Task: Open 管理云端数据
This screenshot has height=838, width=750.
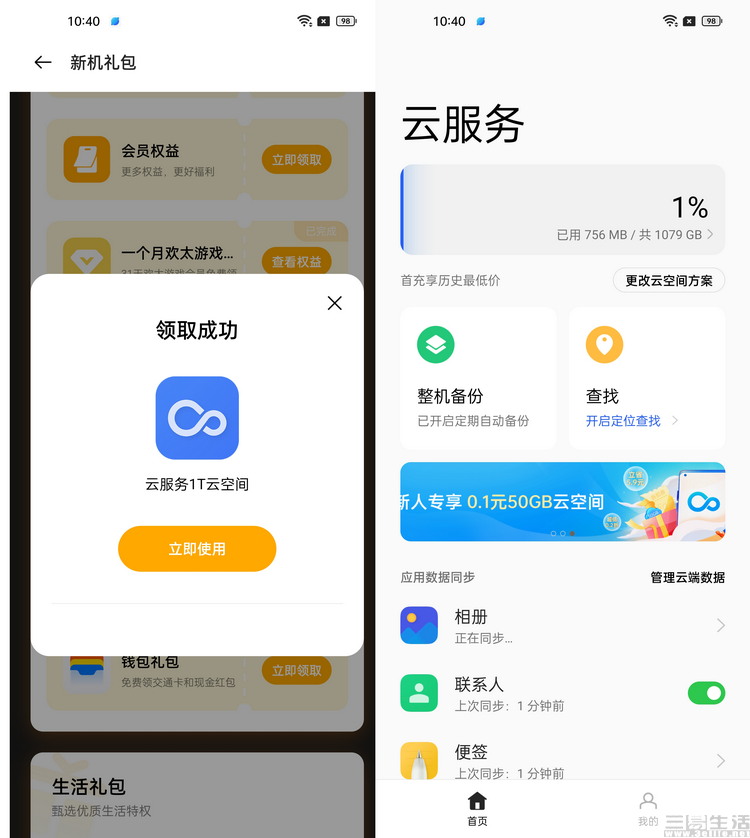Action: point(687,577)
